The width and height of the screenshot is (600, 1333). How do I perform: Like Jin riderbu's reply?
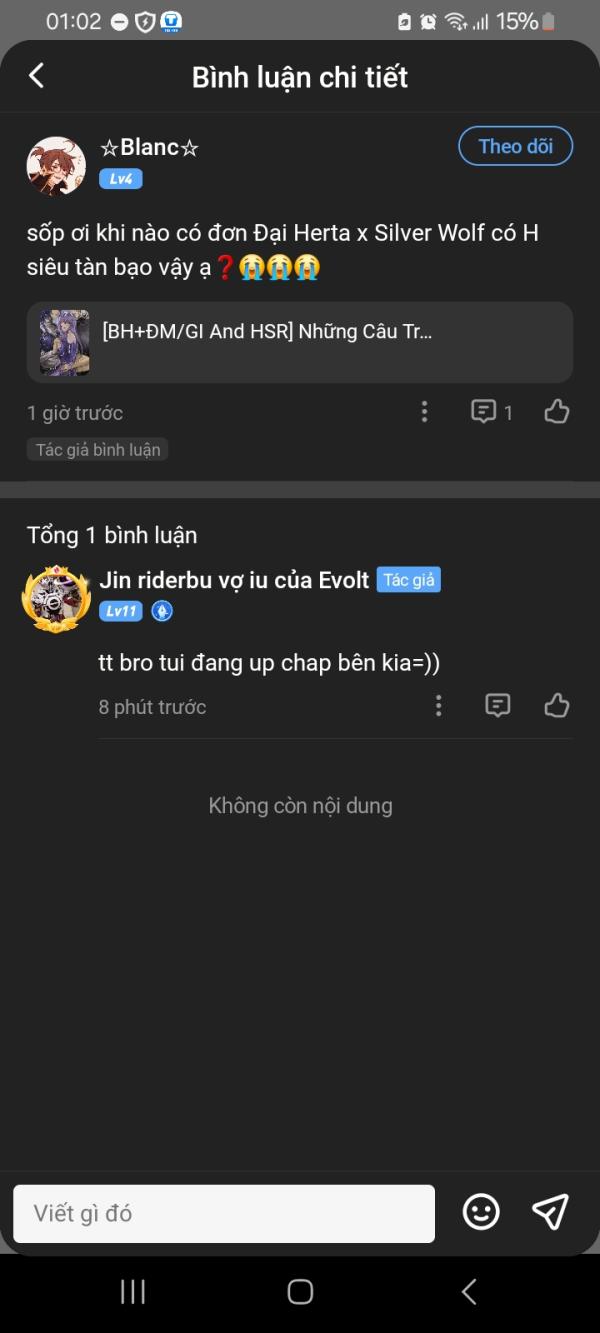tap(557, 706)
